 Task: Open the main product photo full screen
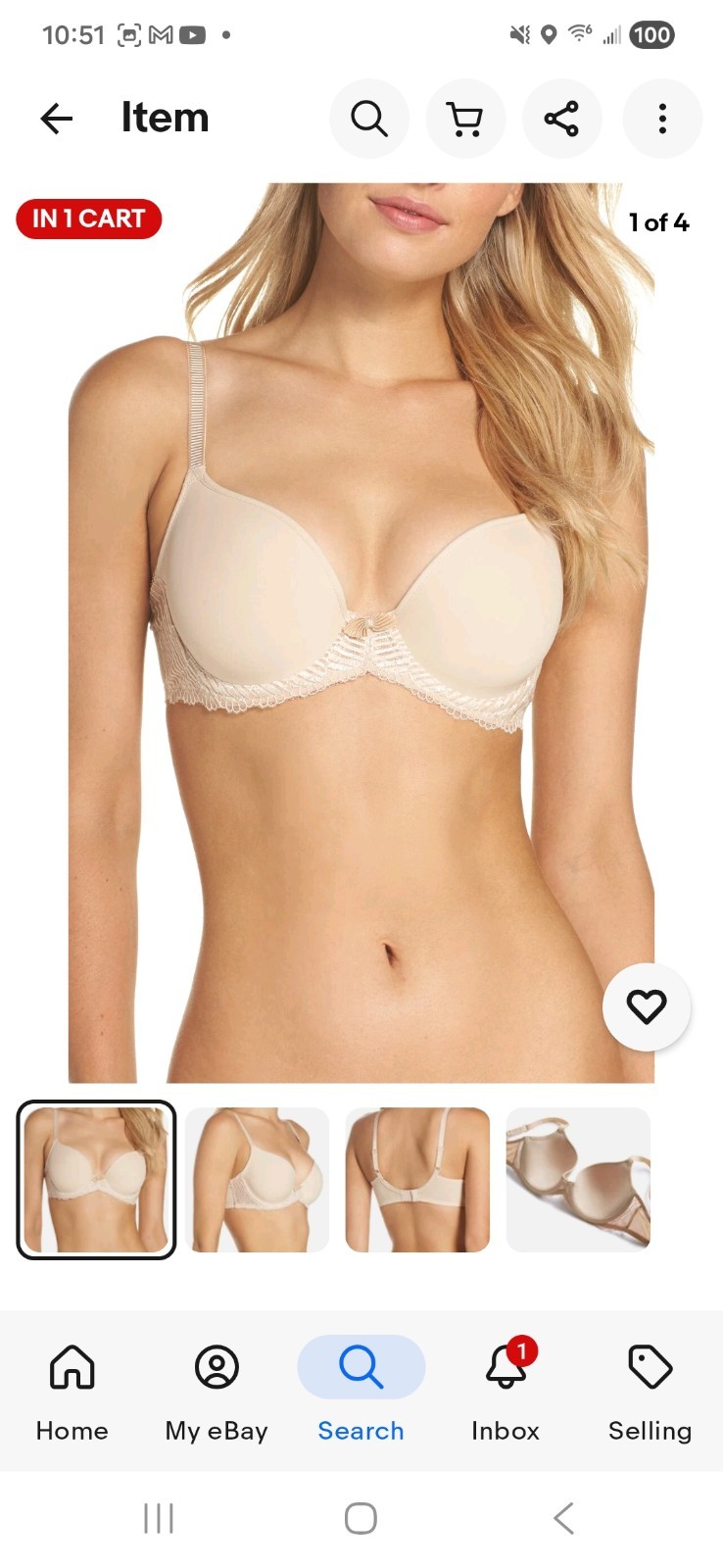point(361,632)
